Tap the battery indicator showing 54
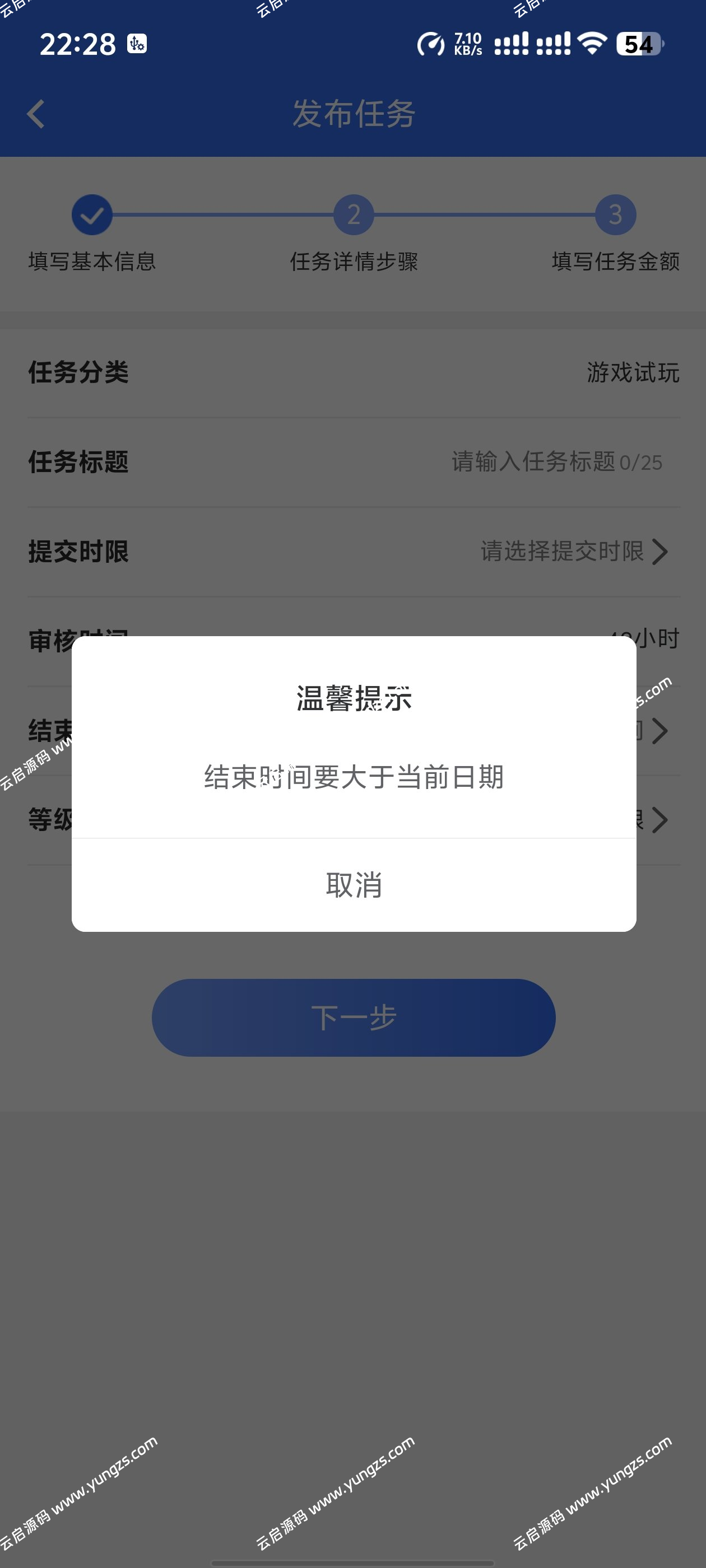The image size is (706, 1568). pos(638,44)
